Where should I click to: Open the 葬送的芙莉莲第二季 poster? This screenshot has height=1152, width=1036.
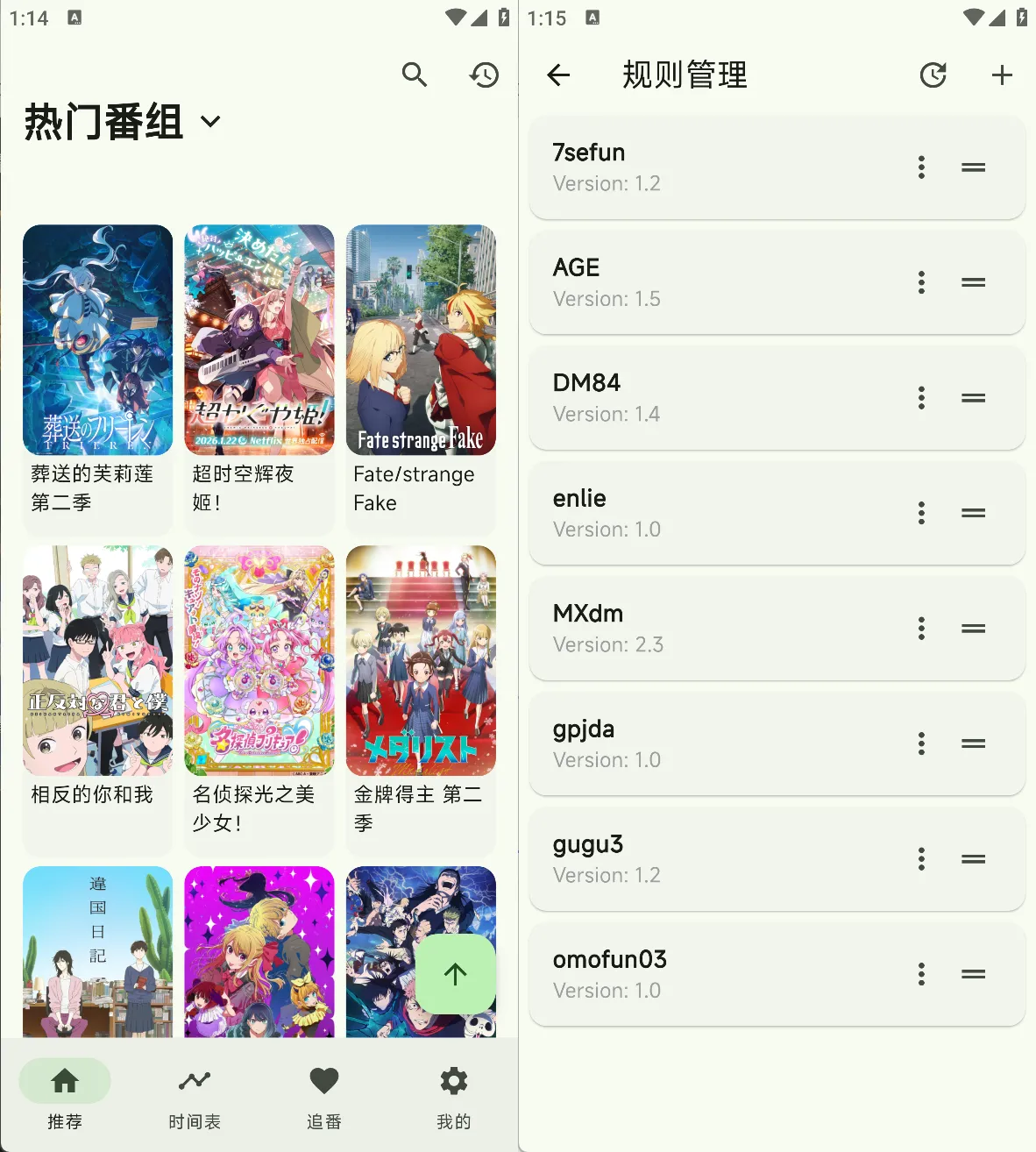coord(97,340)
